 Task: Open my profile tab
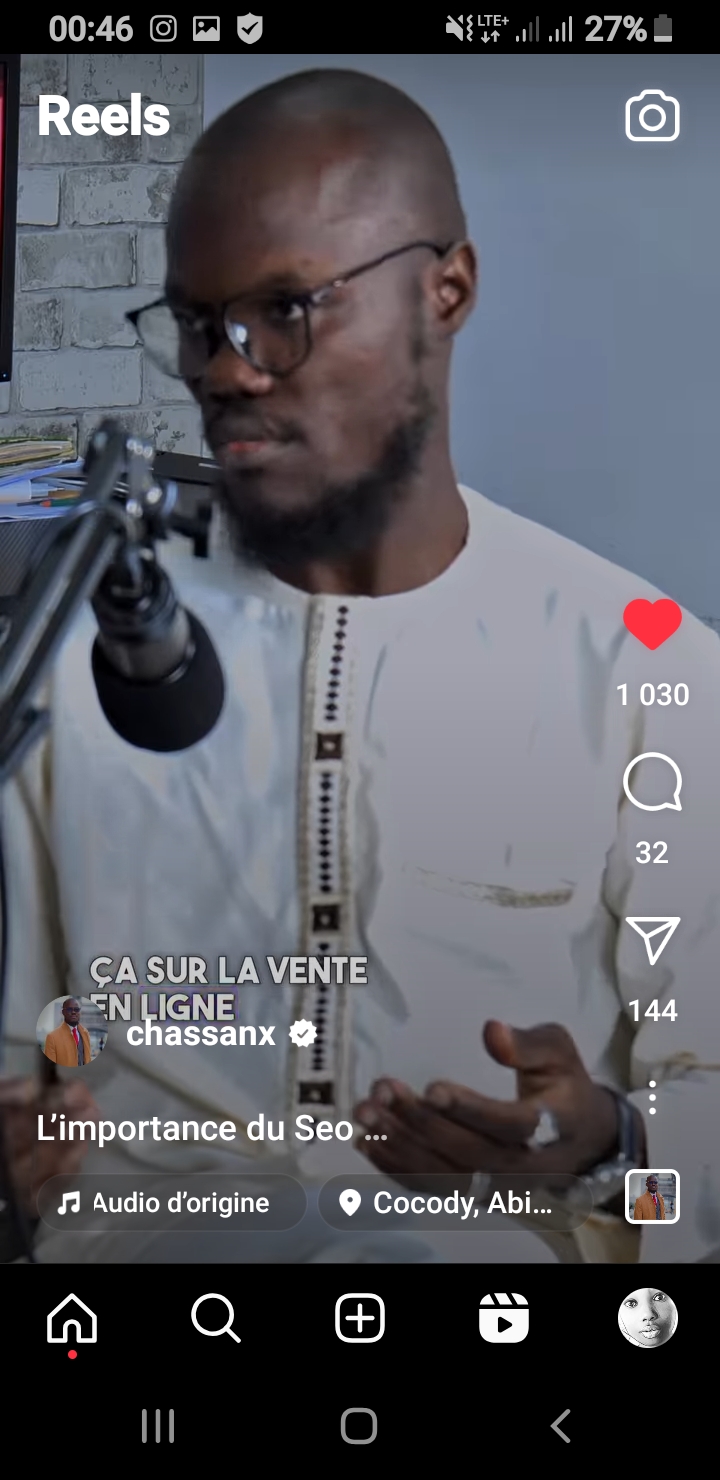(x=647, y=1318)
